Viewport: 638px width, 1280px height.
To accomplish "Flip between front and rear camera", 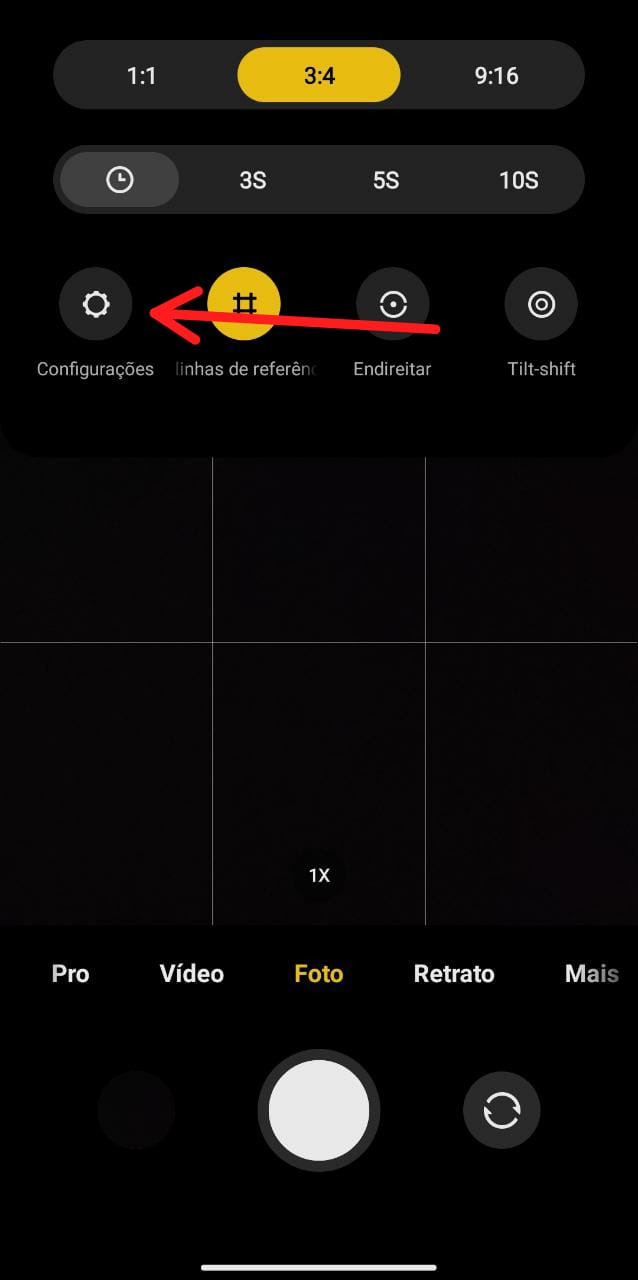I will click(x=501, y=1110).
